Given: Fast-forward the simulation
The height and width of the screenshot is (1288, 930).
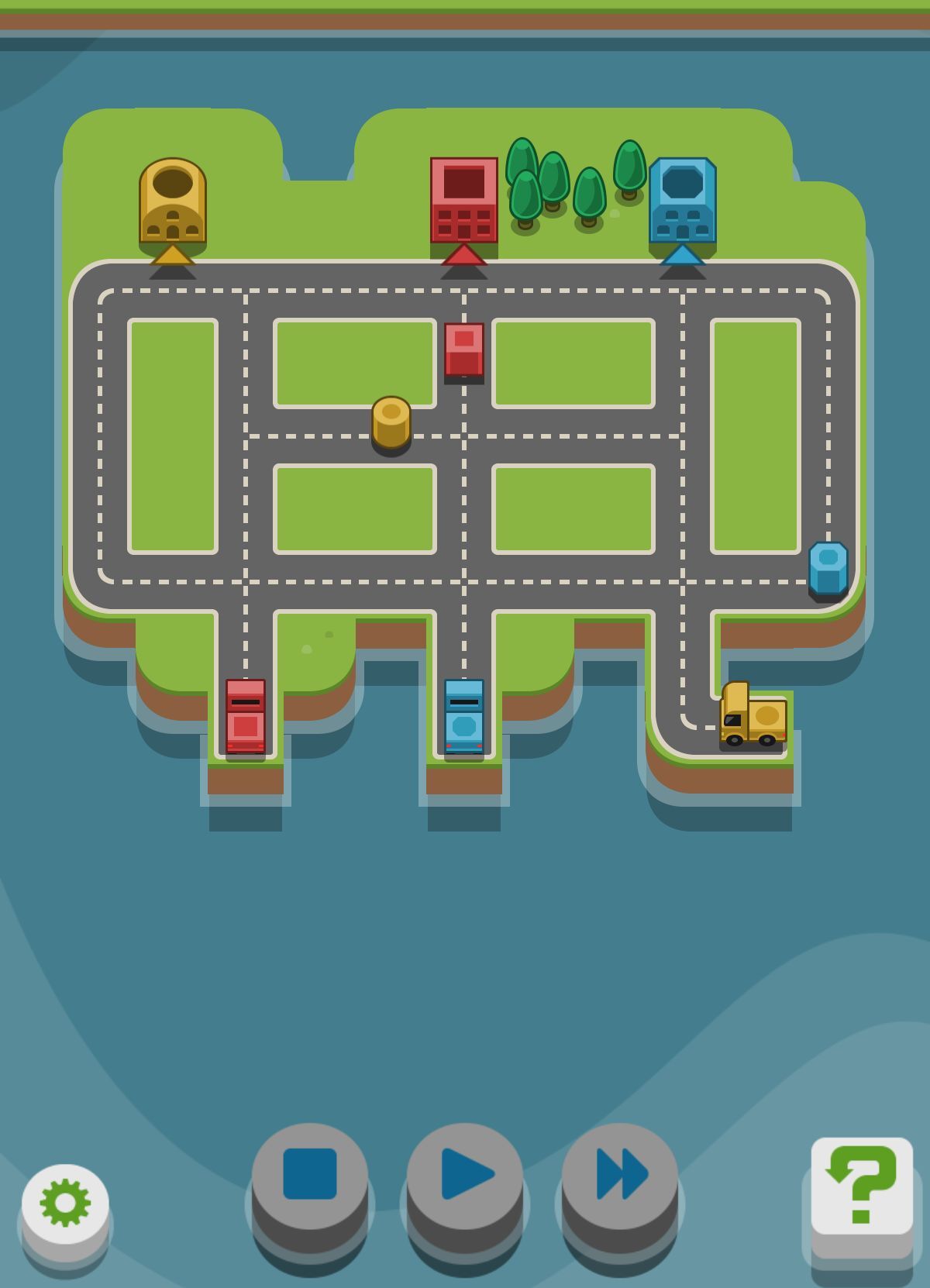Looking at the screenshot, I should tap(620, 1174).
